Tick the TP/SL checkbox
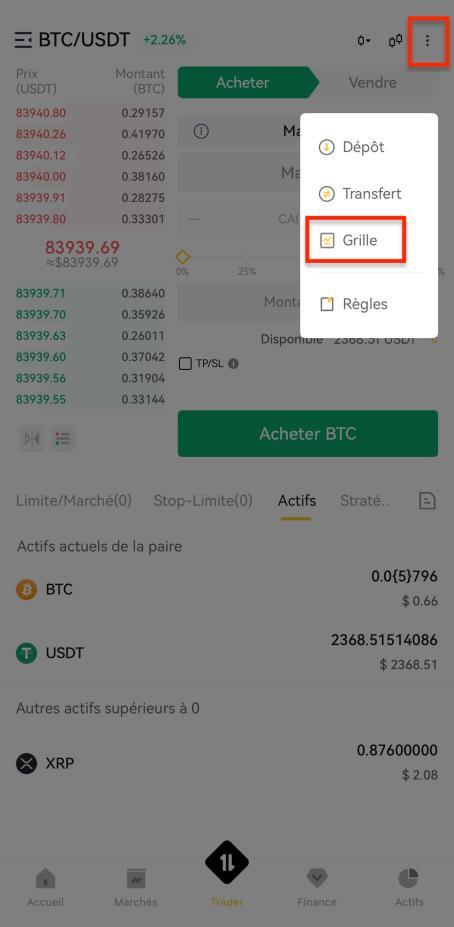Screen dimensions: 454x927 [185, 364]
